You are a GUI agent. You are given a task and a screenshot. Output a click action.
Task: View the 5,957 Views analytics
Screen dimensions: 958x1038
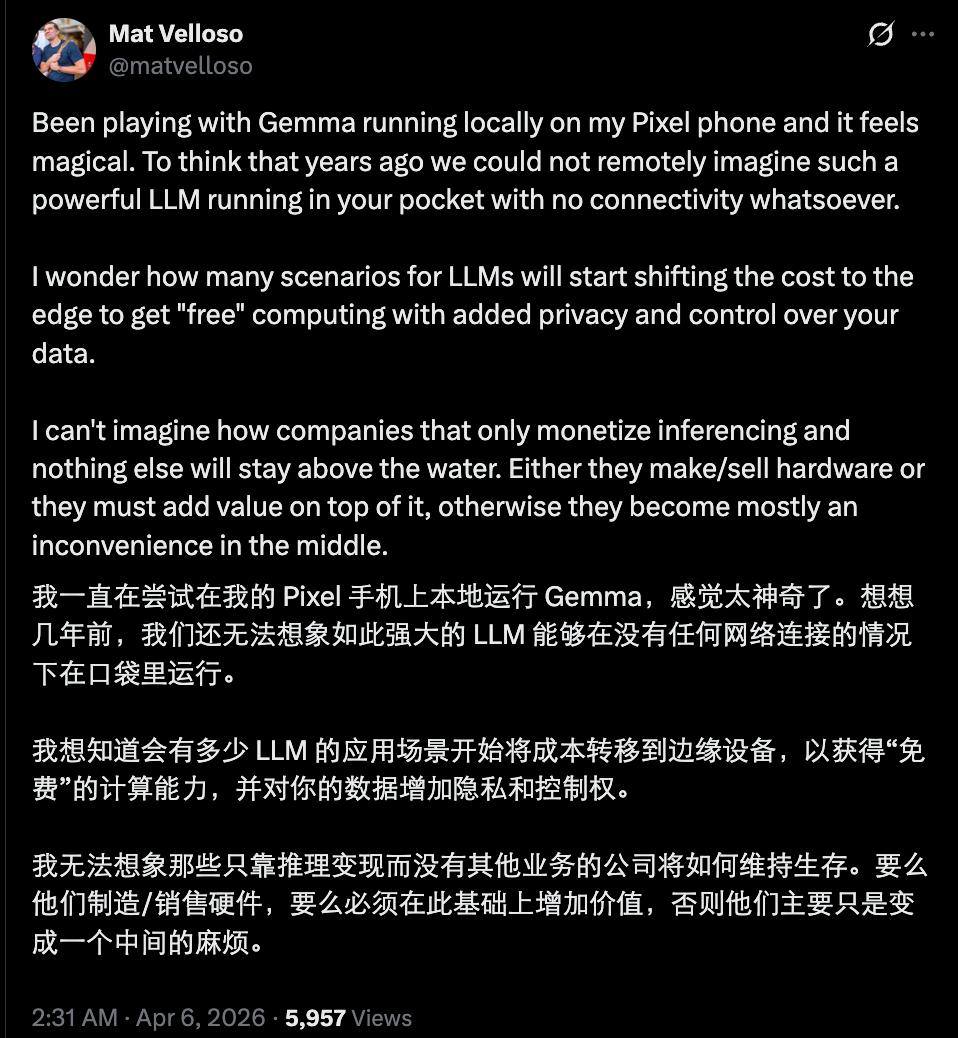click(348, 1018)
